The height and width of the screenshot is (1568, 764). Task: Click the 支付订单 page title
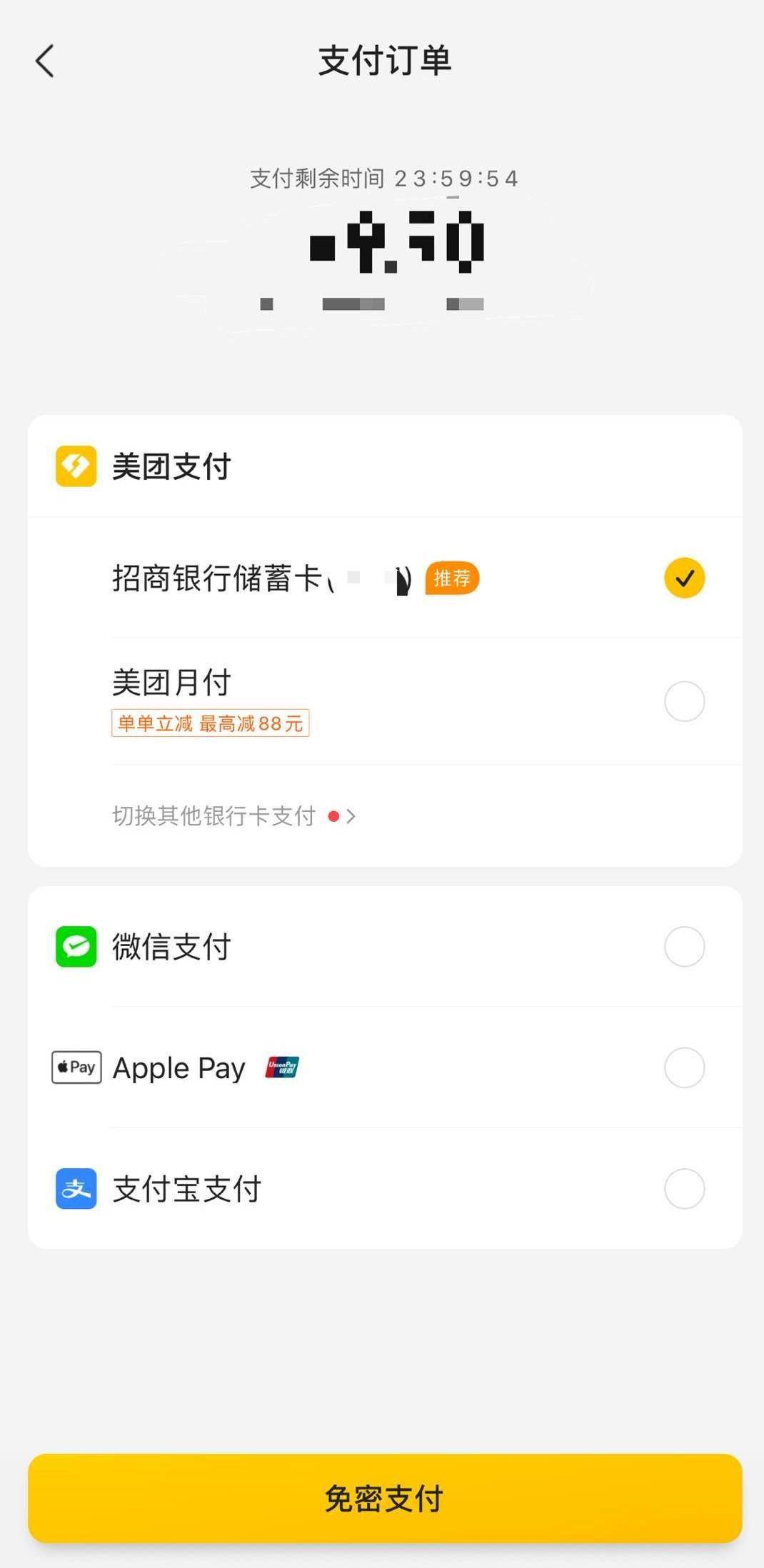pyautogui.click(x=382, y=61)
